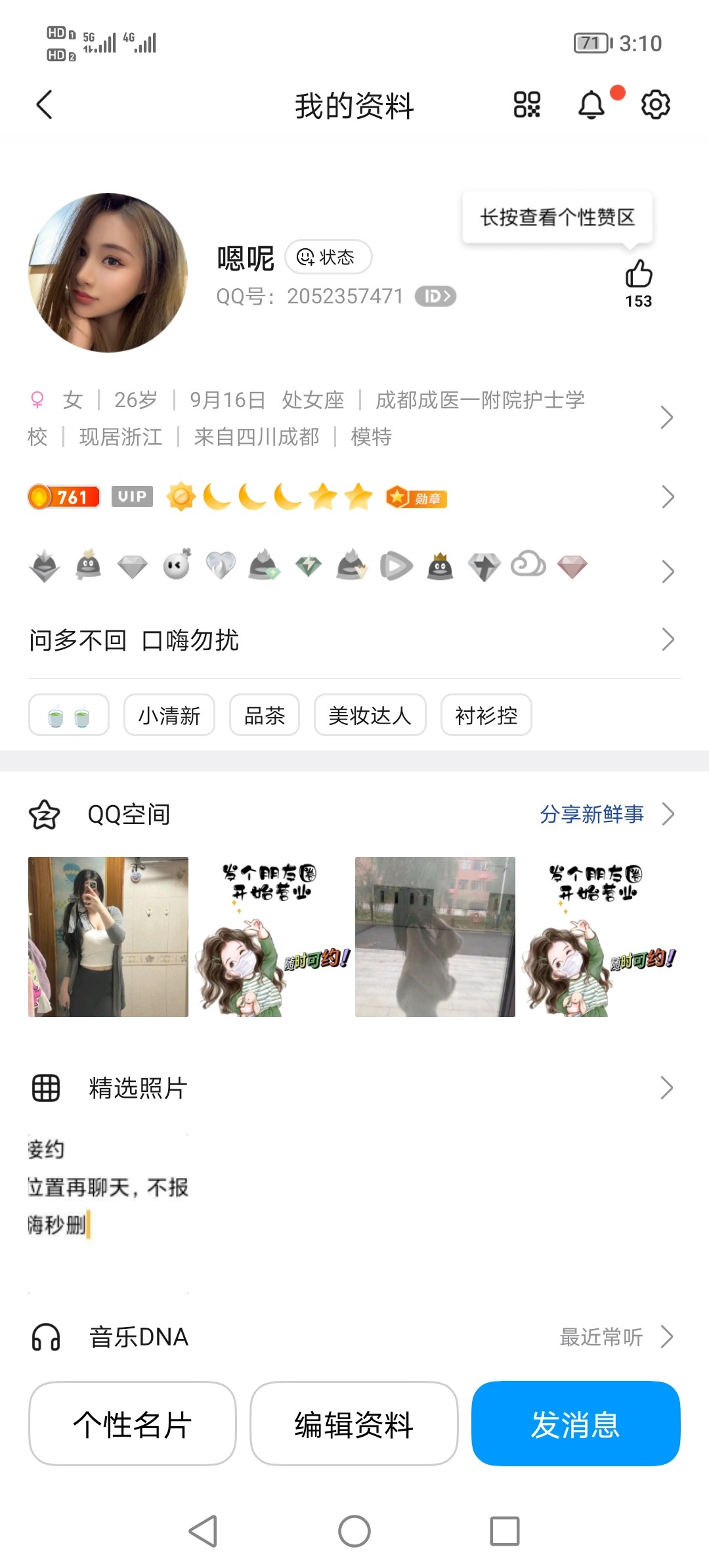The width and height of the screenshot is (709, 1568).
Task: Tap the 编辑资料 button
Action: pos(354,1424)
